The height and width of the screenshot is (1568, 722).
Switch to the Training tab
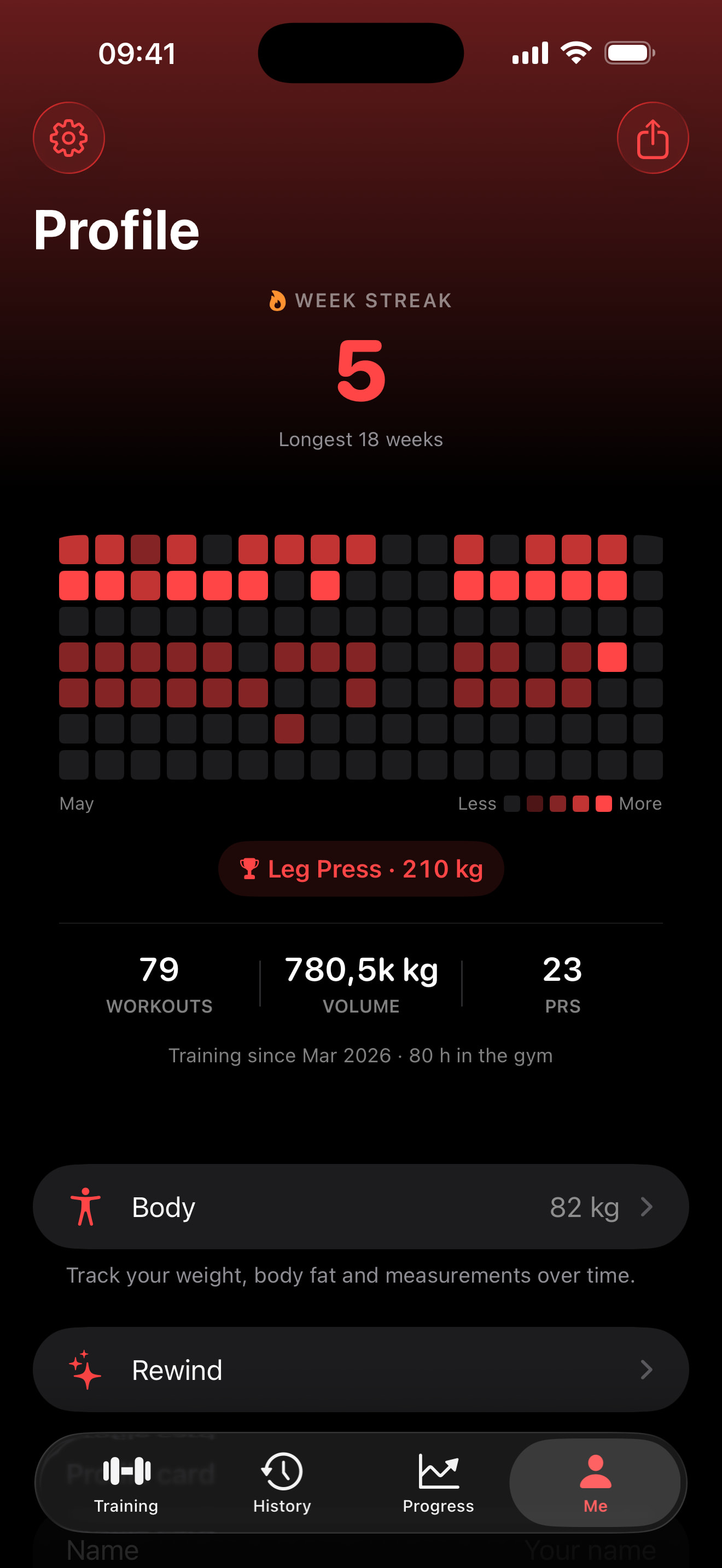[x=127, y=1483]
